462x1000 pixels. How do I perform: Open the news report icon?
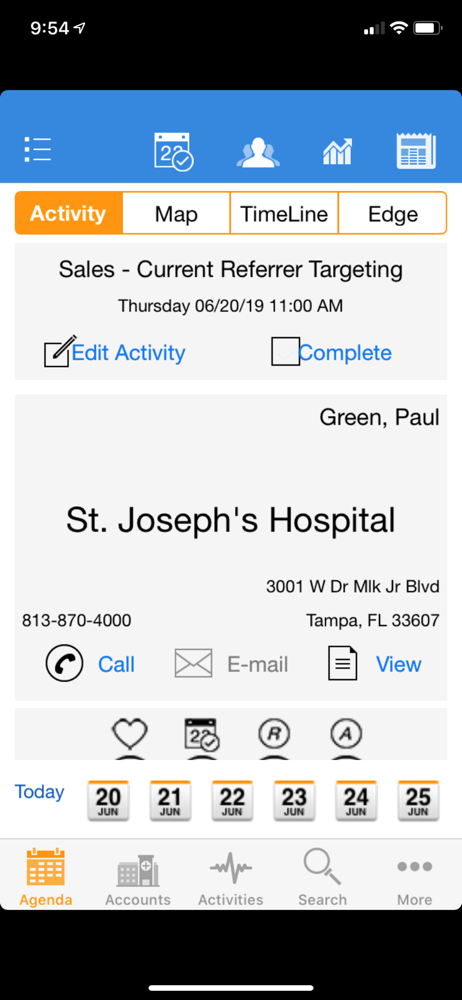(416, 151)
